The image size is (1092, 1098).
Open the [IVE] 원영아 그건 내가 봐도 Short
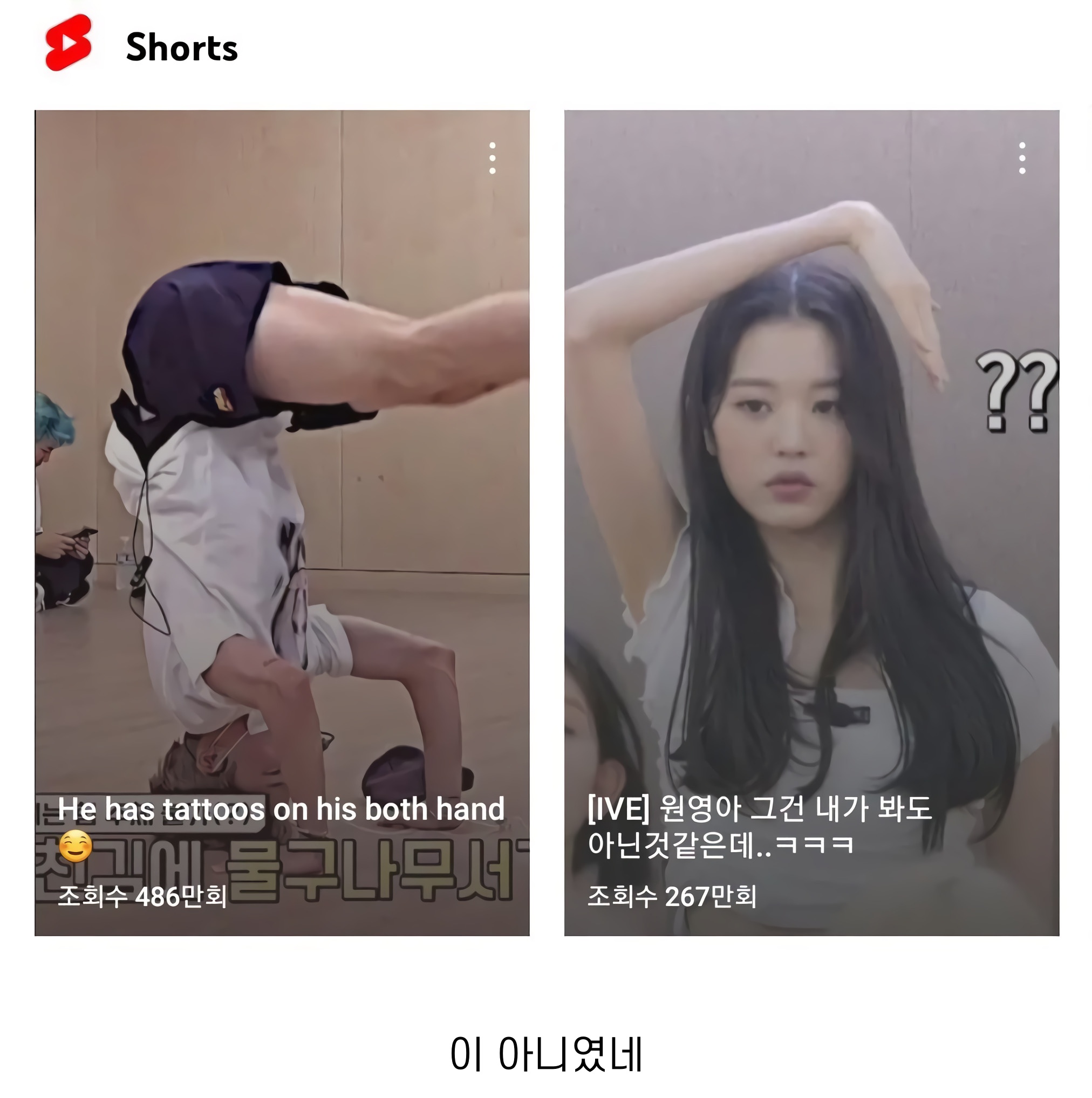pyautogui.click(x=811, y=511)
